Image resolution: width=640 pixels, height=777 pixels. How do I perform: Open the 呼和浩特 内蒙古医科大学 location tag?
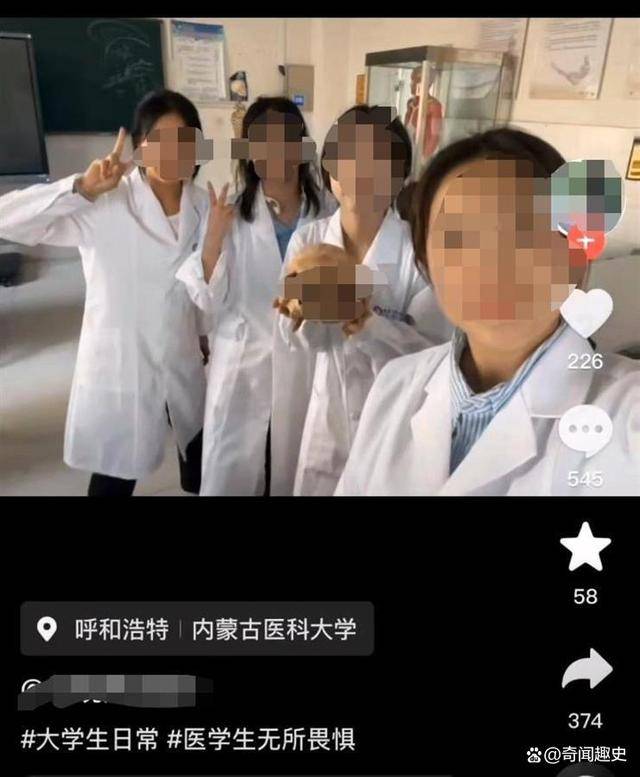(x=198, y=629)
